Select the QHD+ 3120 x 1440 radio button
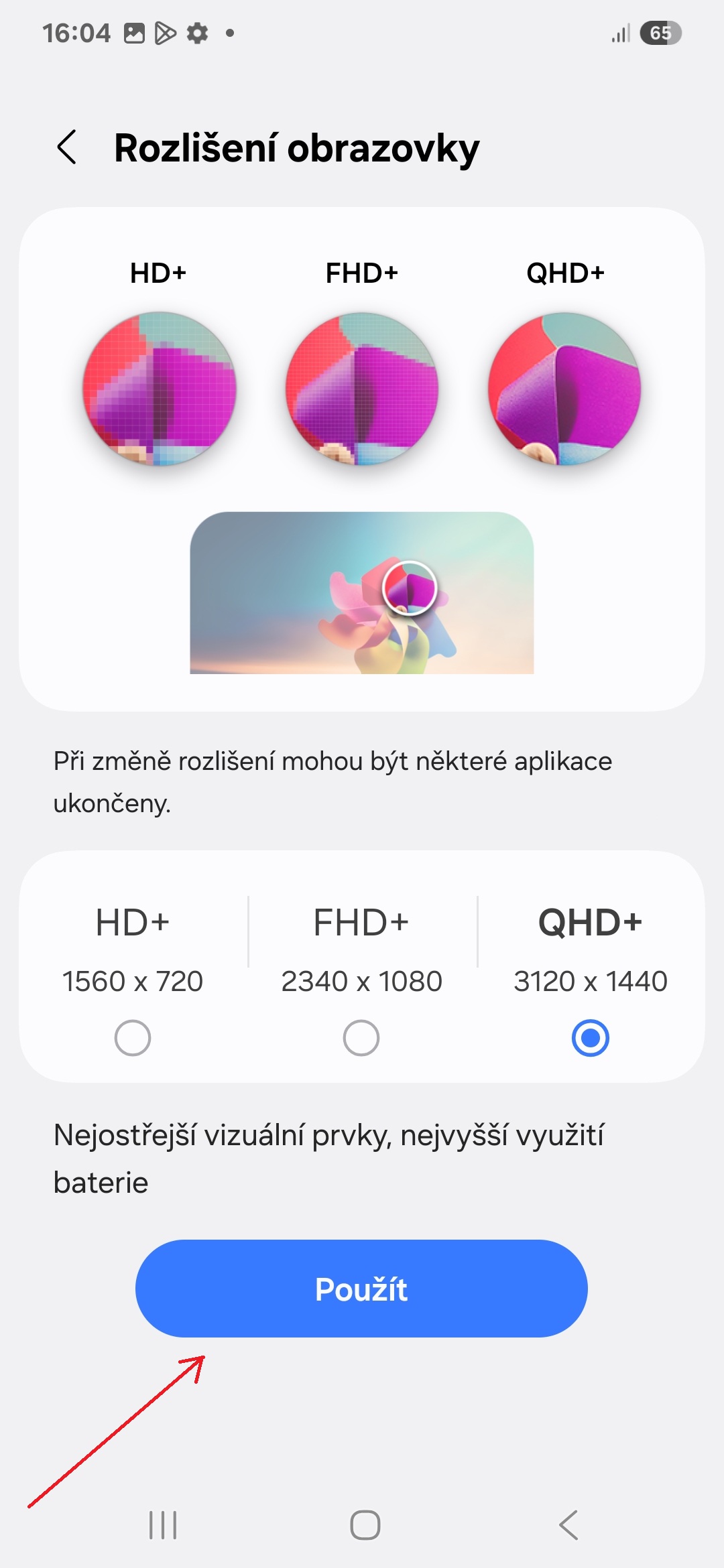The image size is (724, 1568). pos(591,1038)
